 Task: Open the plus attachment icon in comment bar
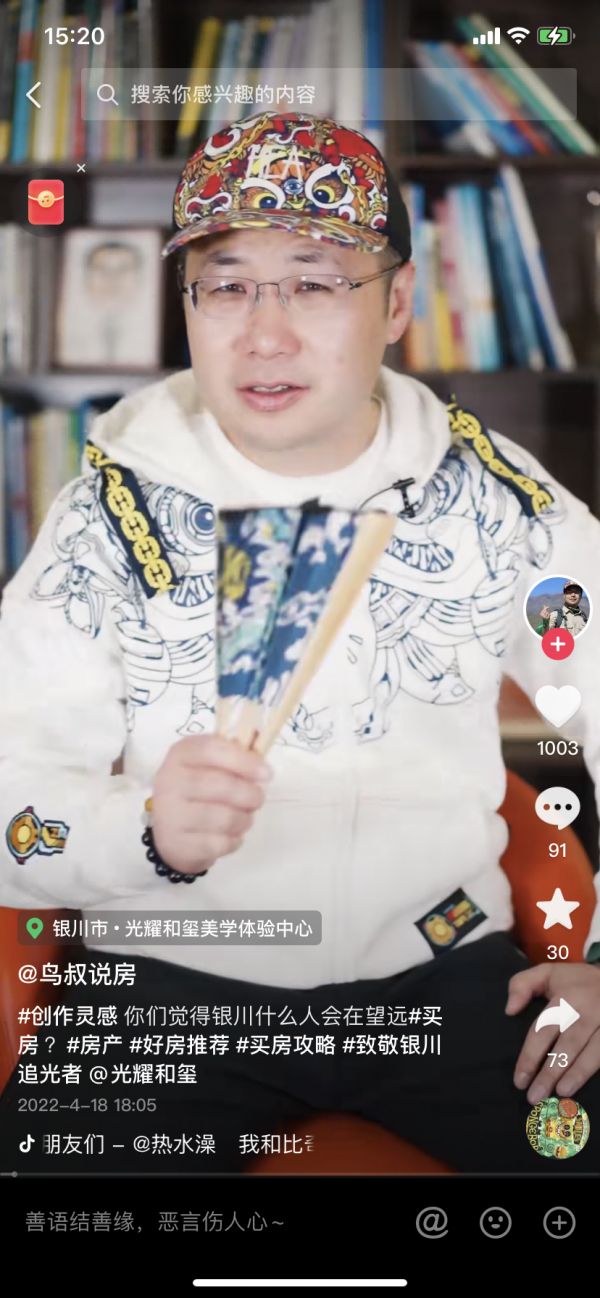point(558,1222)
